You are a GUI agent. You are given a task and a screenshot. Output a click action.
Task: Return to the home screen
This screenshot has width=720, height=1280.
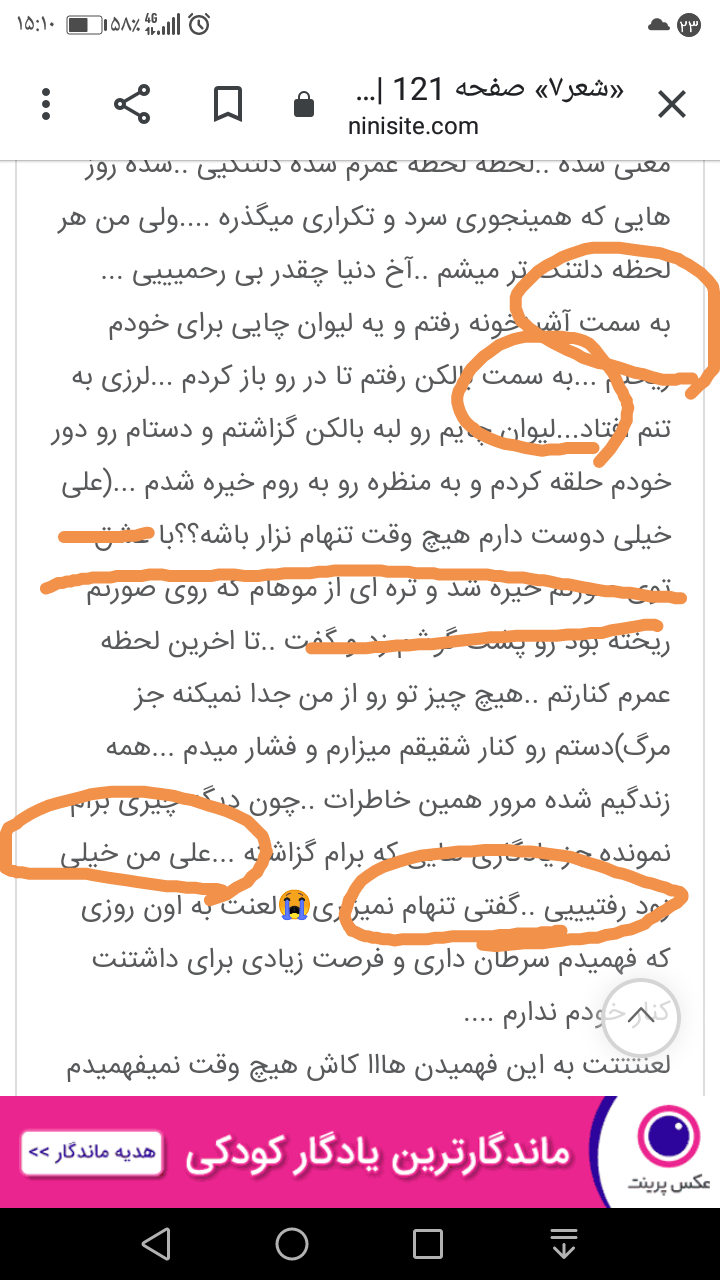[x=292, y=1244]
